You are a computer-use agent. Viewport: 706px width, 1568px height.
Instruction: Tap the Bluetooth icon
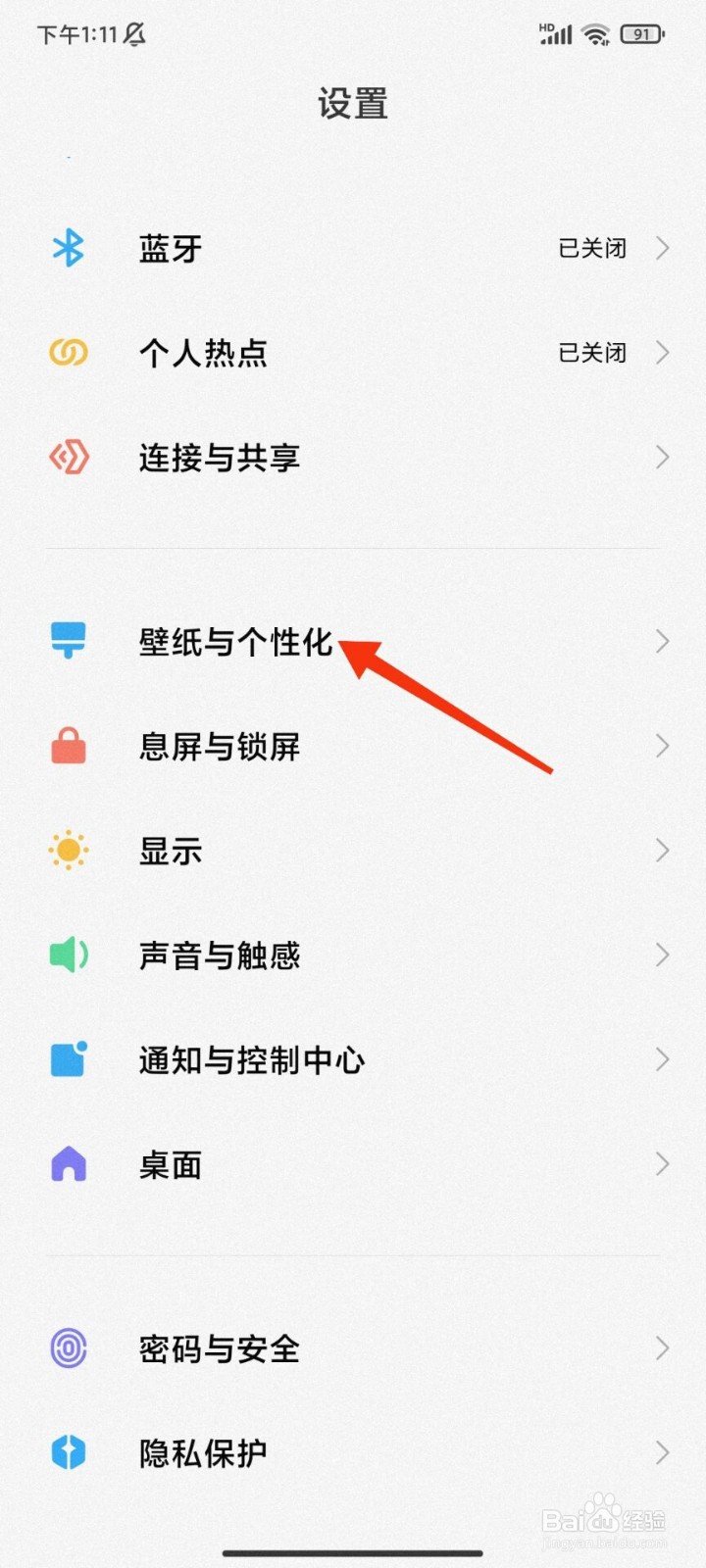coord(68,248)
